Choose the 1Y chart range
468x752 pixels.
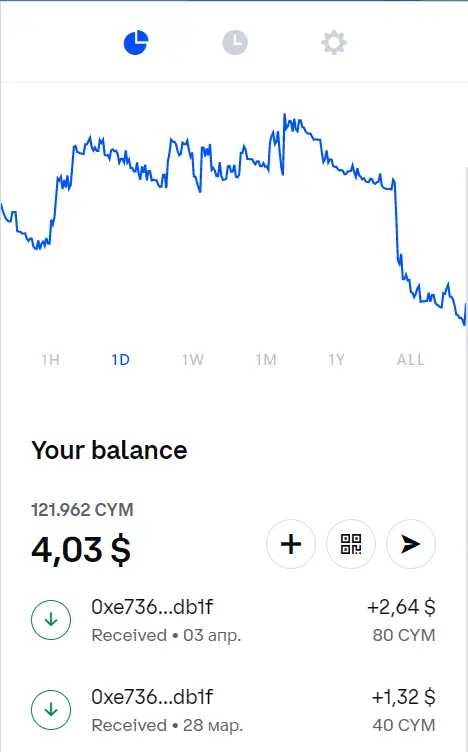point(337,360)
